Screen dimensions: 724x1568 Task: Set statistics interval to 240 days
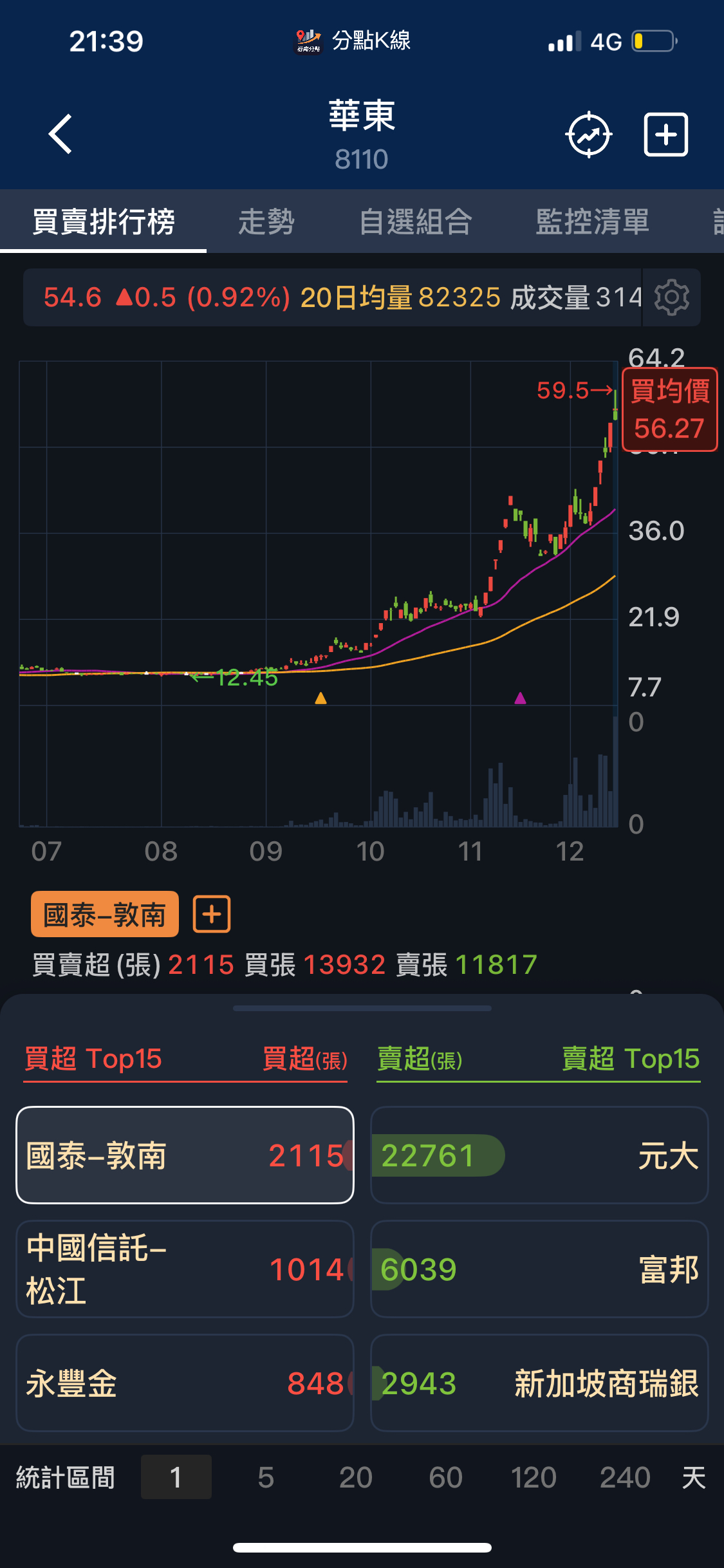(624, 1477)
